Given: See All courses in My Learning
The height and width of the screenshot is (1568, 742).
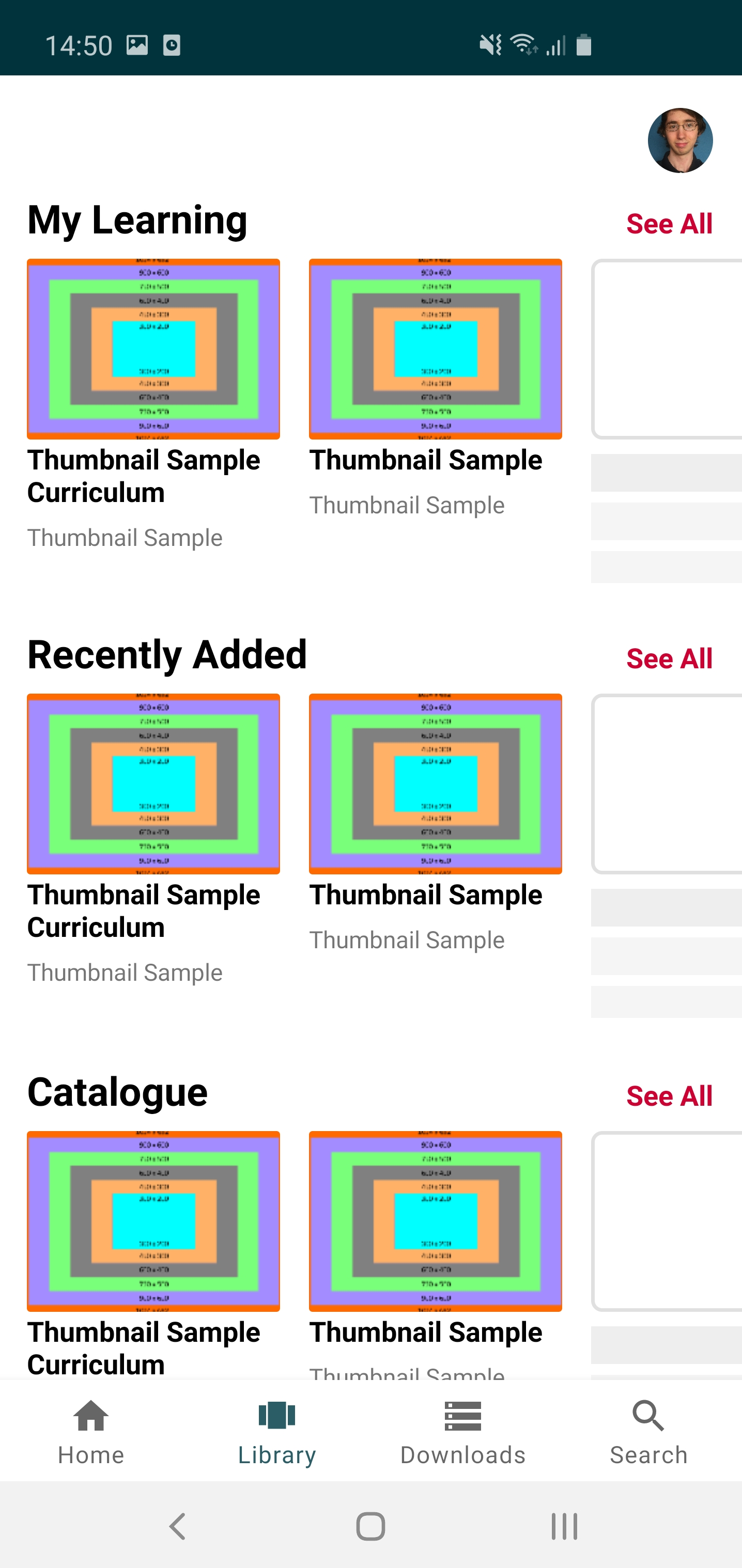Looking at the screenshot, I should [x=669, y=224].
